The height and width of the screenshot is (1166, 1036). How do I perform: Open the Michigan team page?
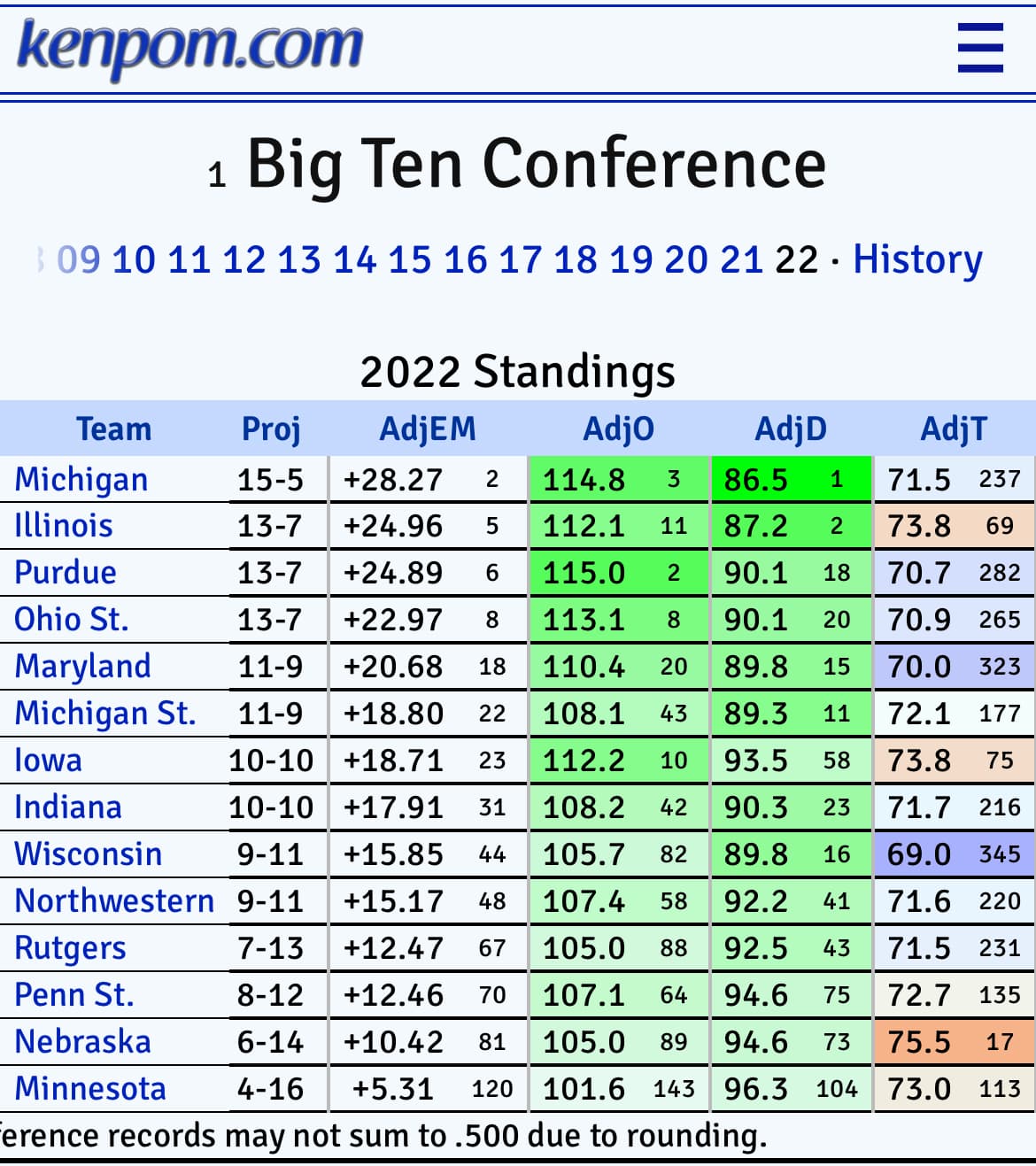click(81, 480)
